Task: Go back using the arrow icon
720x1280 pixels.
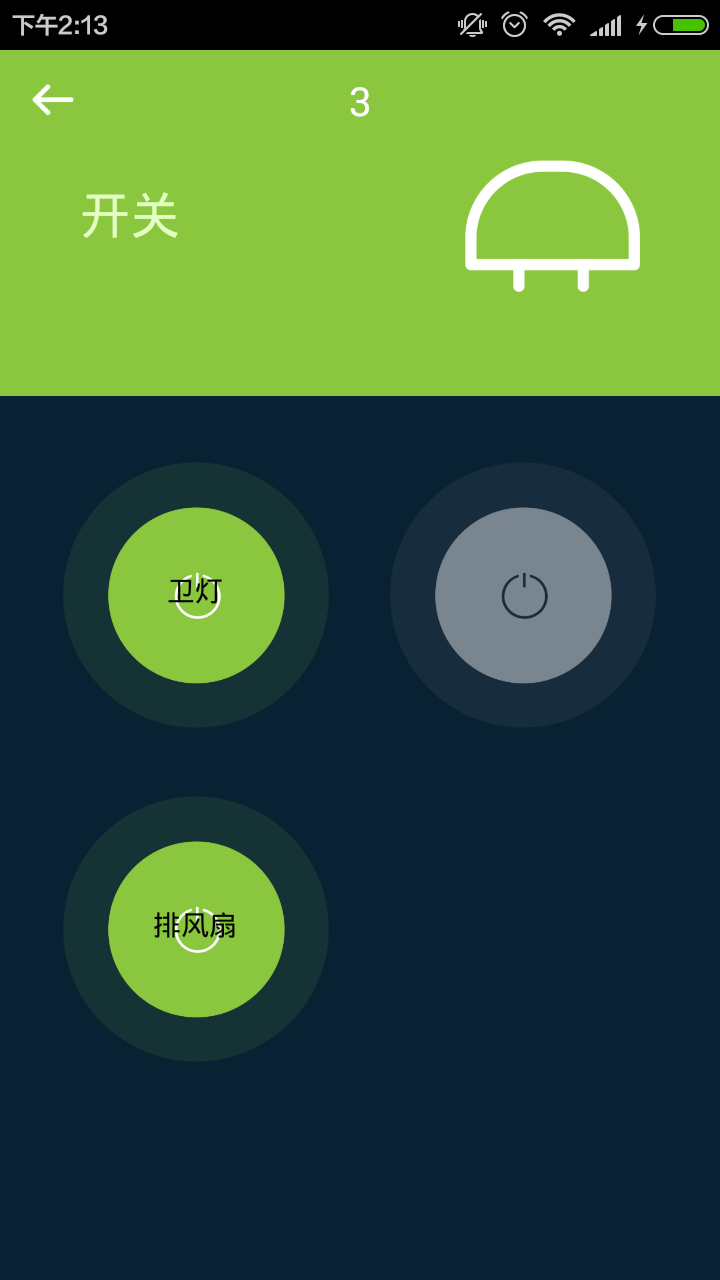Action: click(x=52, y=100)
